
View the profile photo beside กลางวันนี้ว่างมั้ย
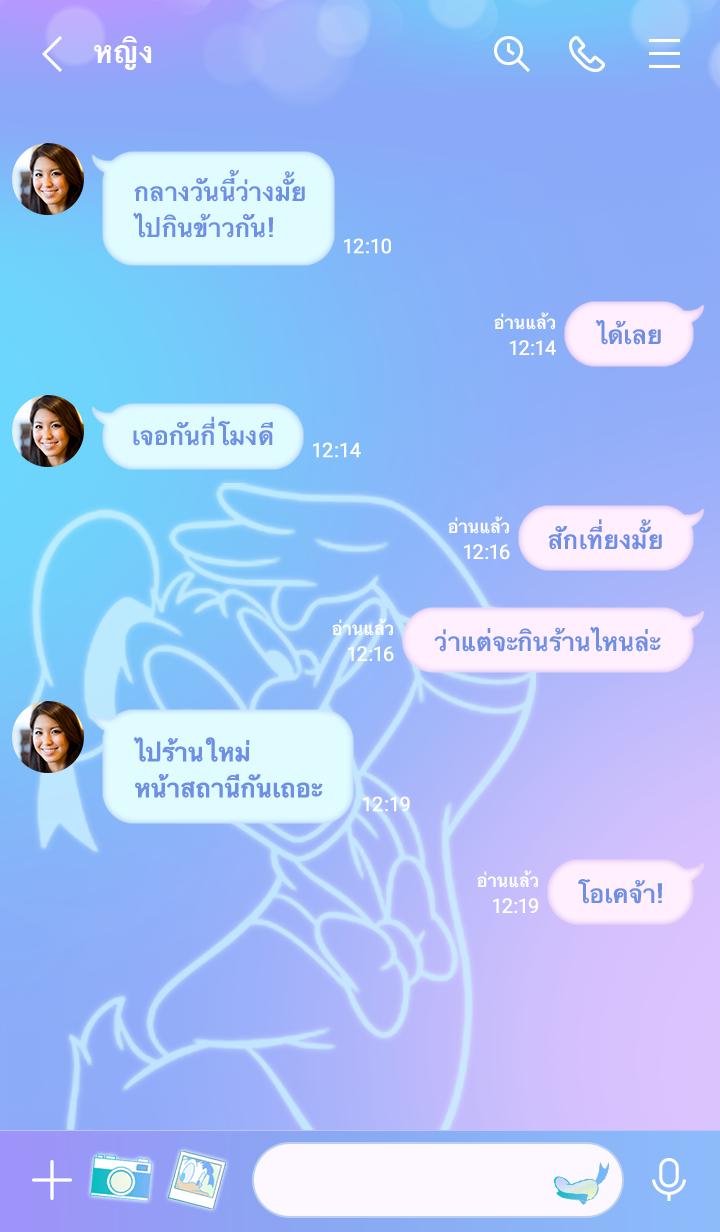(x=48, y=179)
